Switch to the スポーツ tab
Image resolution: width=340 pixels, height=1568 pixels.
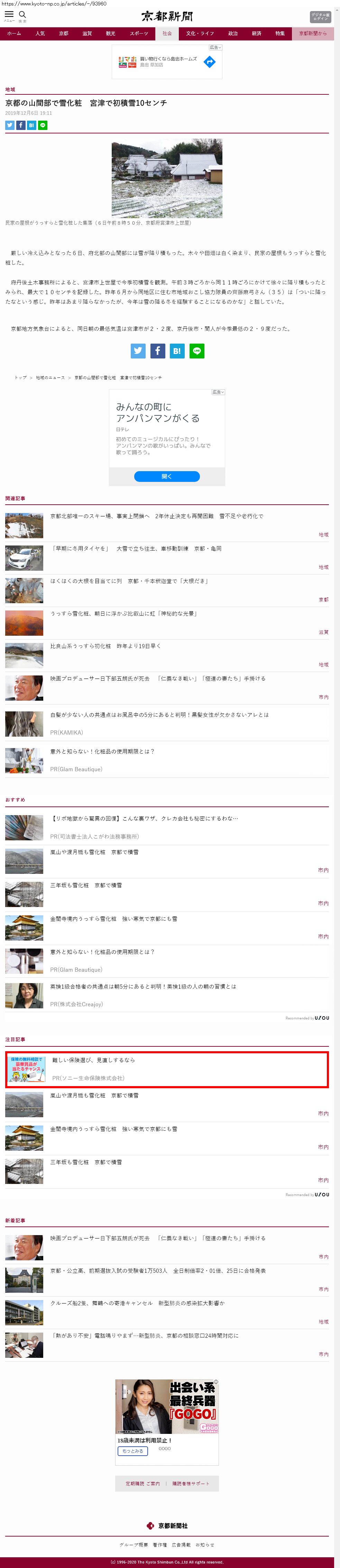[x=138, y=34]
